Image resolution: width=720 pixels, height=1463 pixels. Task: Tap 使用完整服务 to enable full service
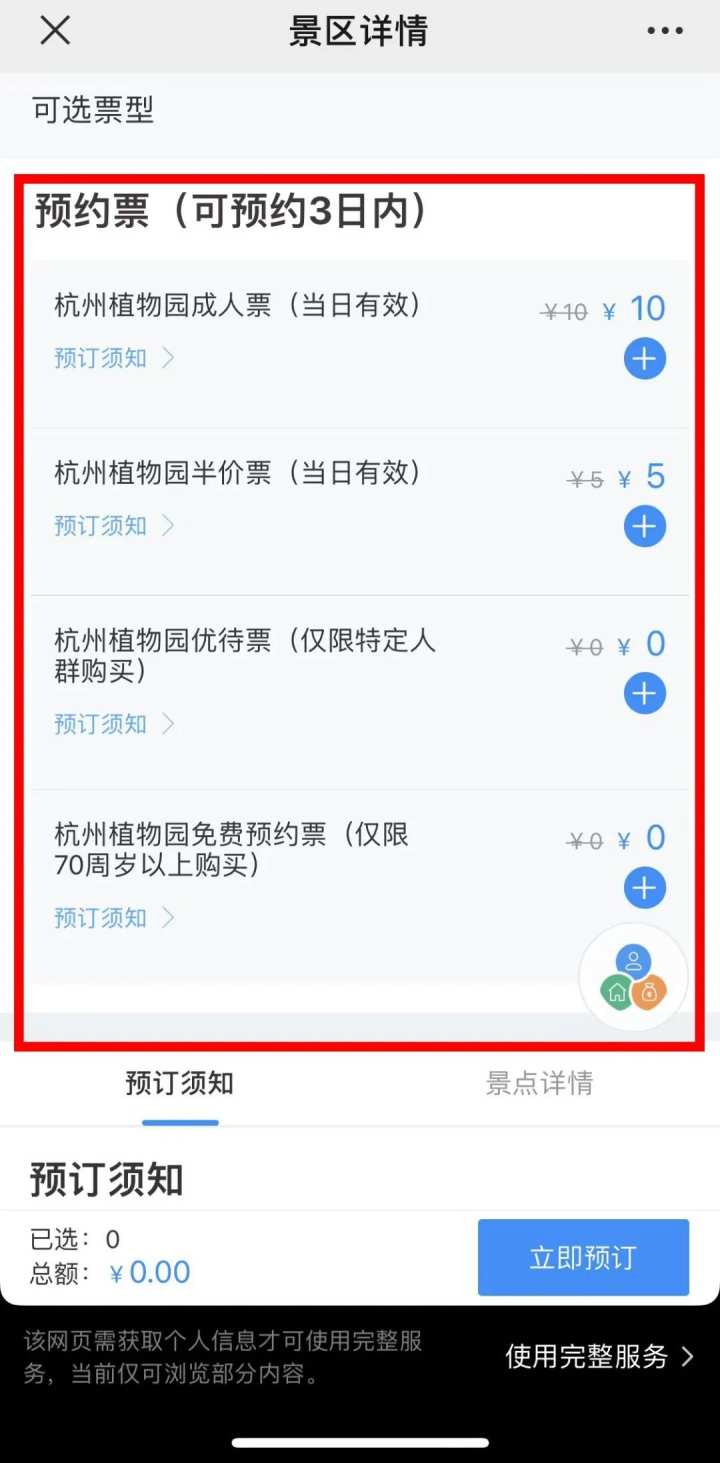point(599,1356)
